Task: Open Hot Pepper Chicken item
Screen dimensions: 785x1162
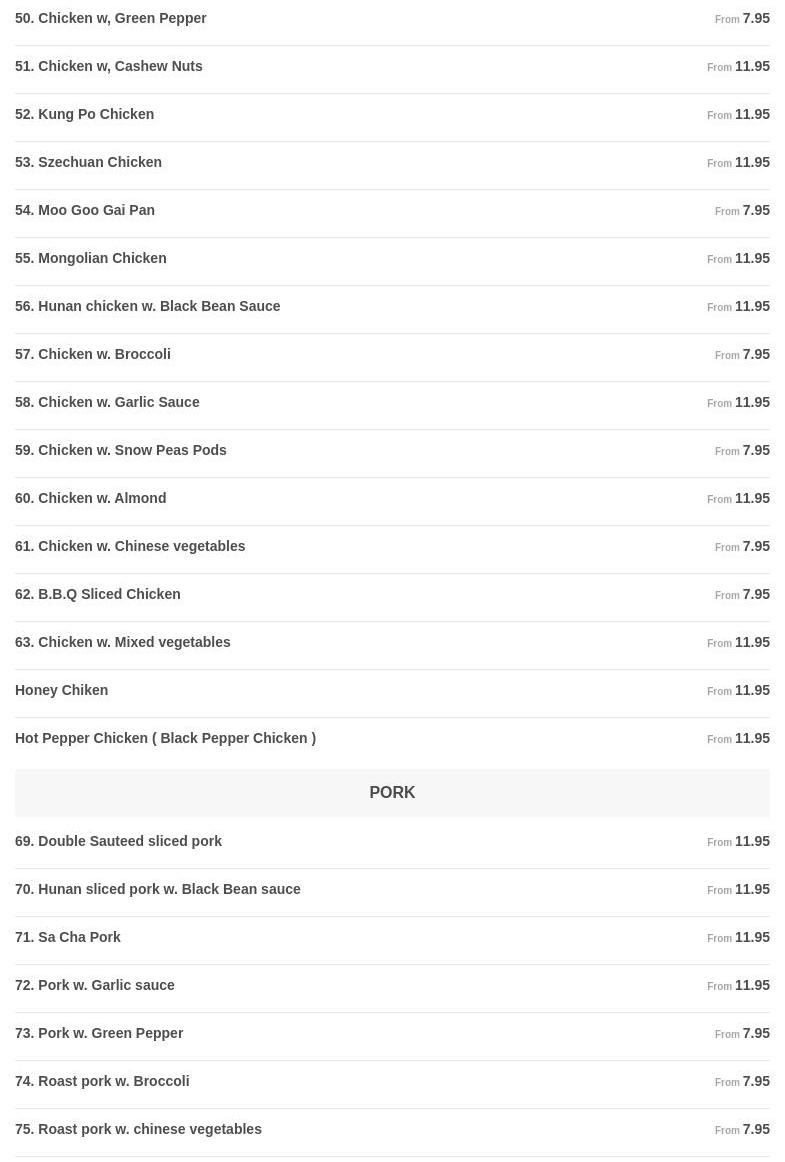Action: click(x=165, y=738)
